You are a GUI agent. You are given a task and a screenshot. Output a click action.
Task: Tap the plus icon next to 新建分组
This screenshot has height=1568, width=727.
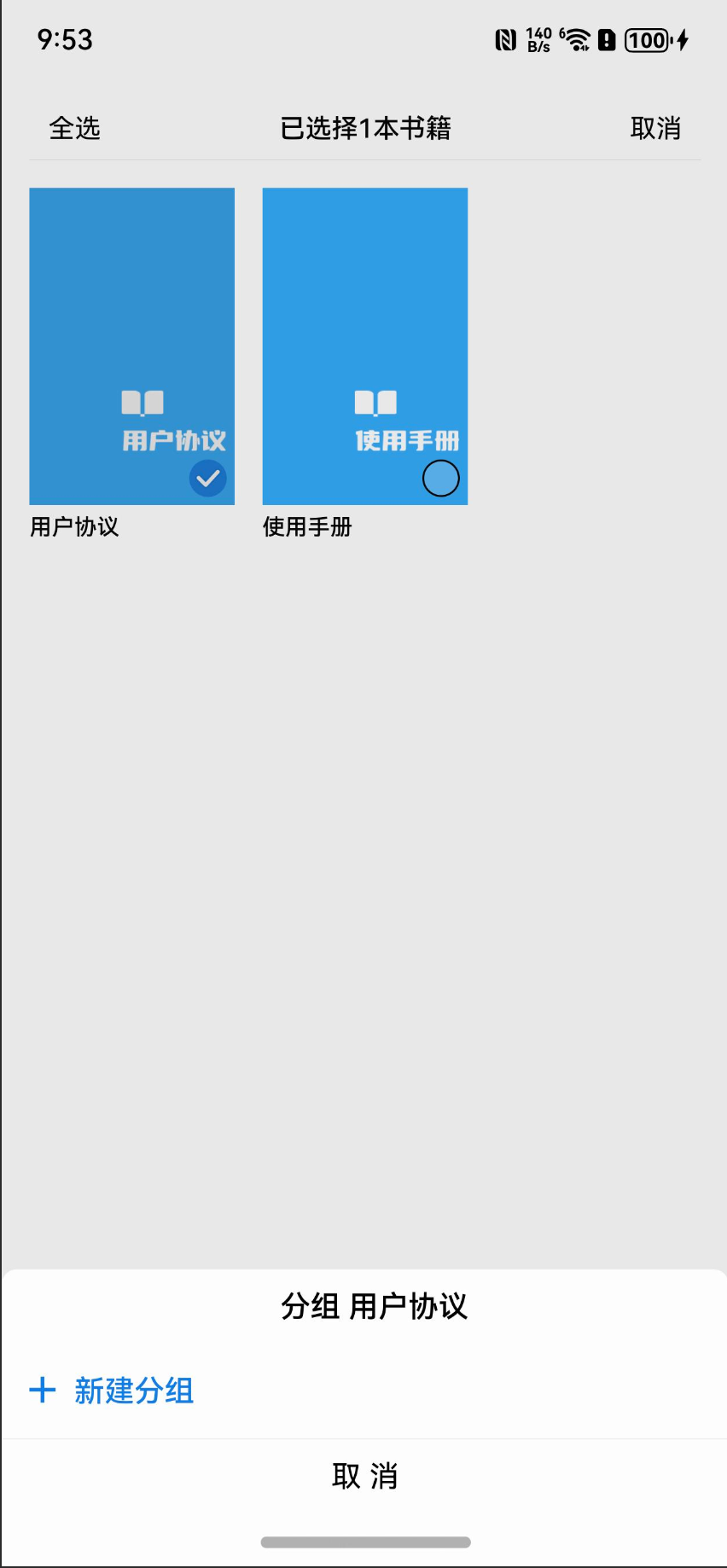[x=43, y=1390]
